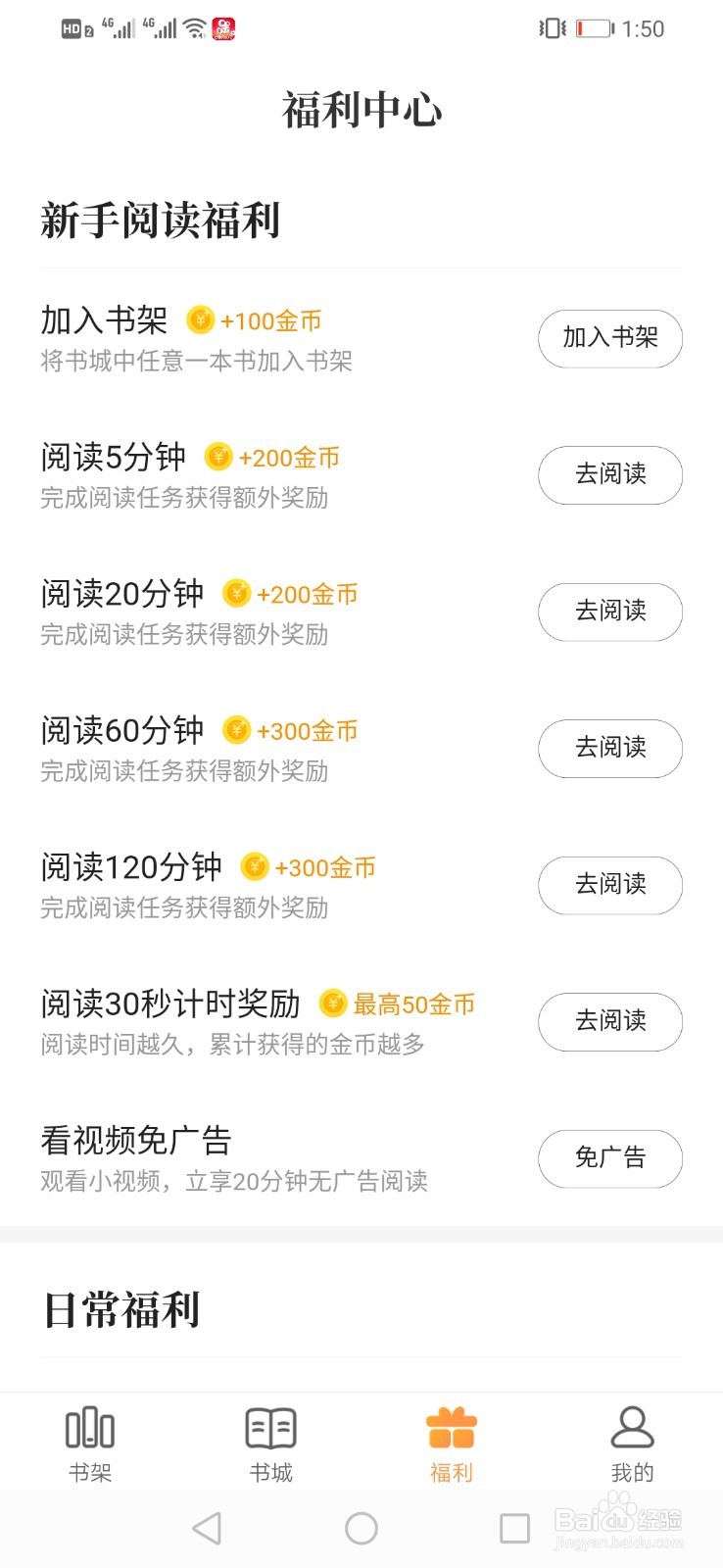The image size is (723, 1568).
Task: Tap the system back button
Action: click(x=207, y=1528)
